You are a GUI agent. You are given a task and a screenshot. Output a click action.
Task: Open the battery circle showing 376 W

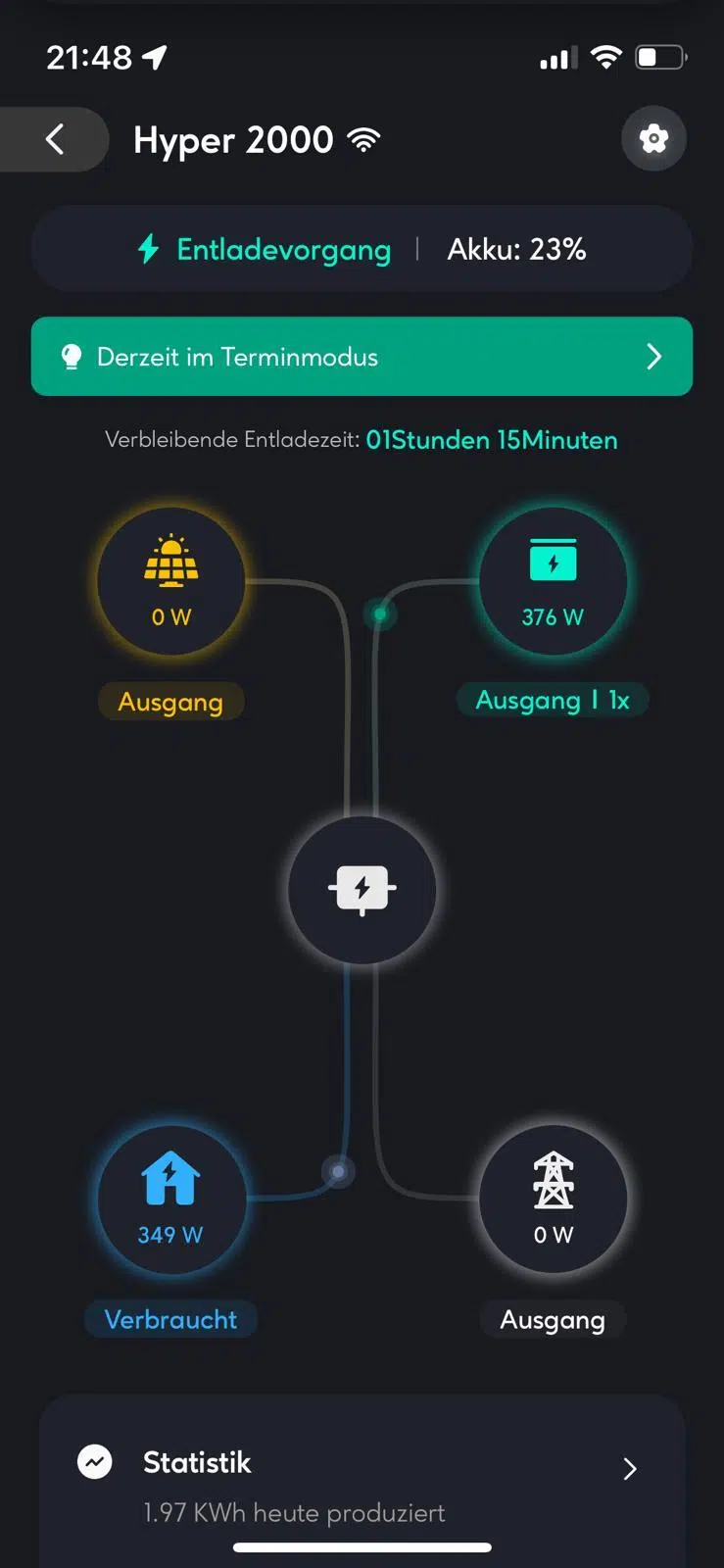pyautogui.click(x=553, y=581)
